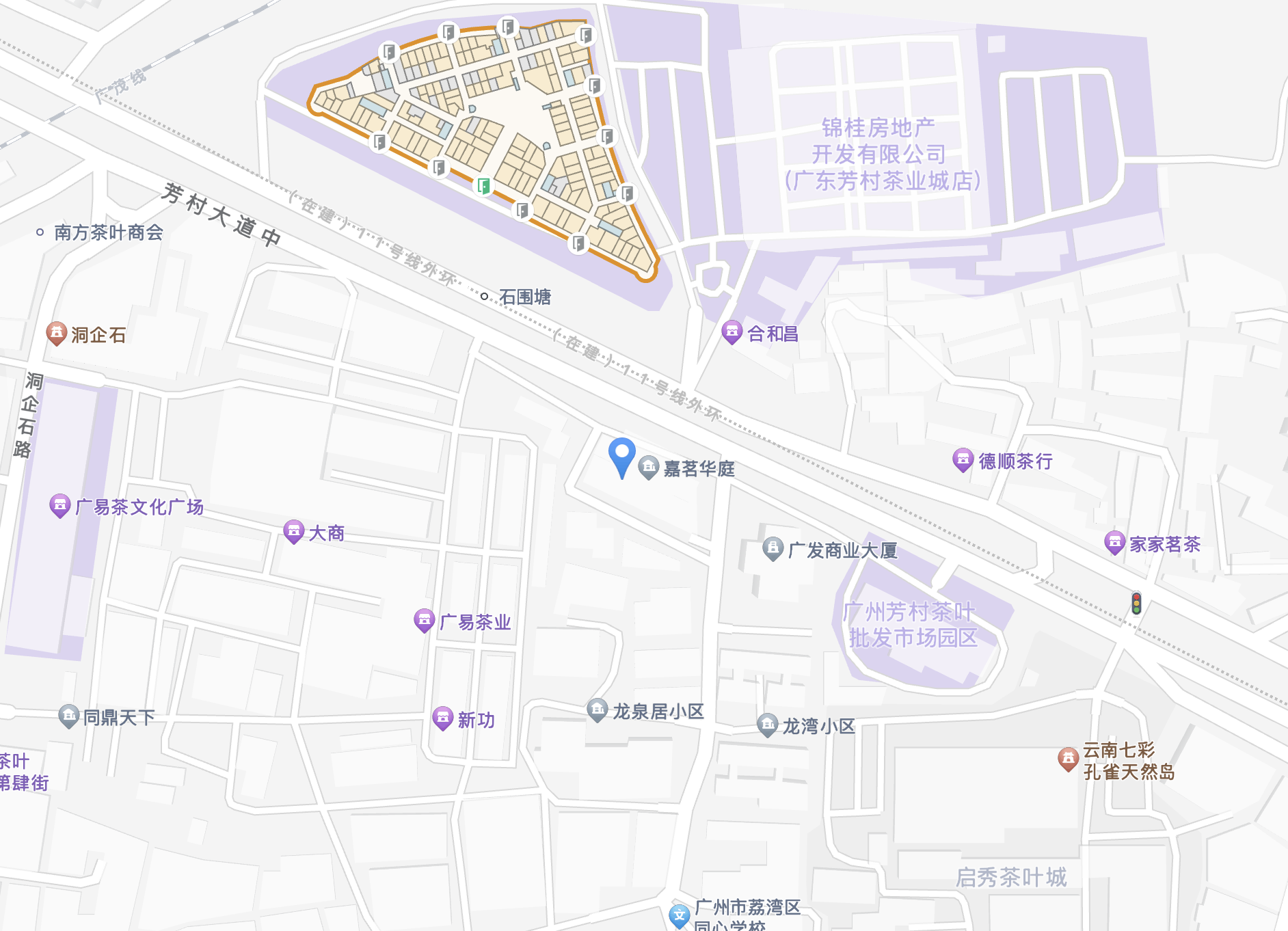1288x931 pixels.
Task: Select 龙湾小区 residential marker
Action: coord(767,725)
